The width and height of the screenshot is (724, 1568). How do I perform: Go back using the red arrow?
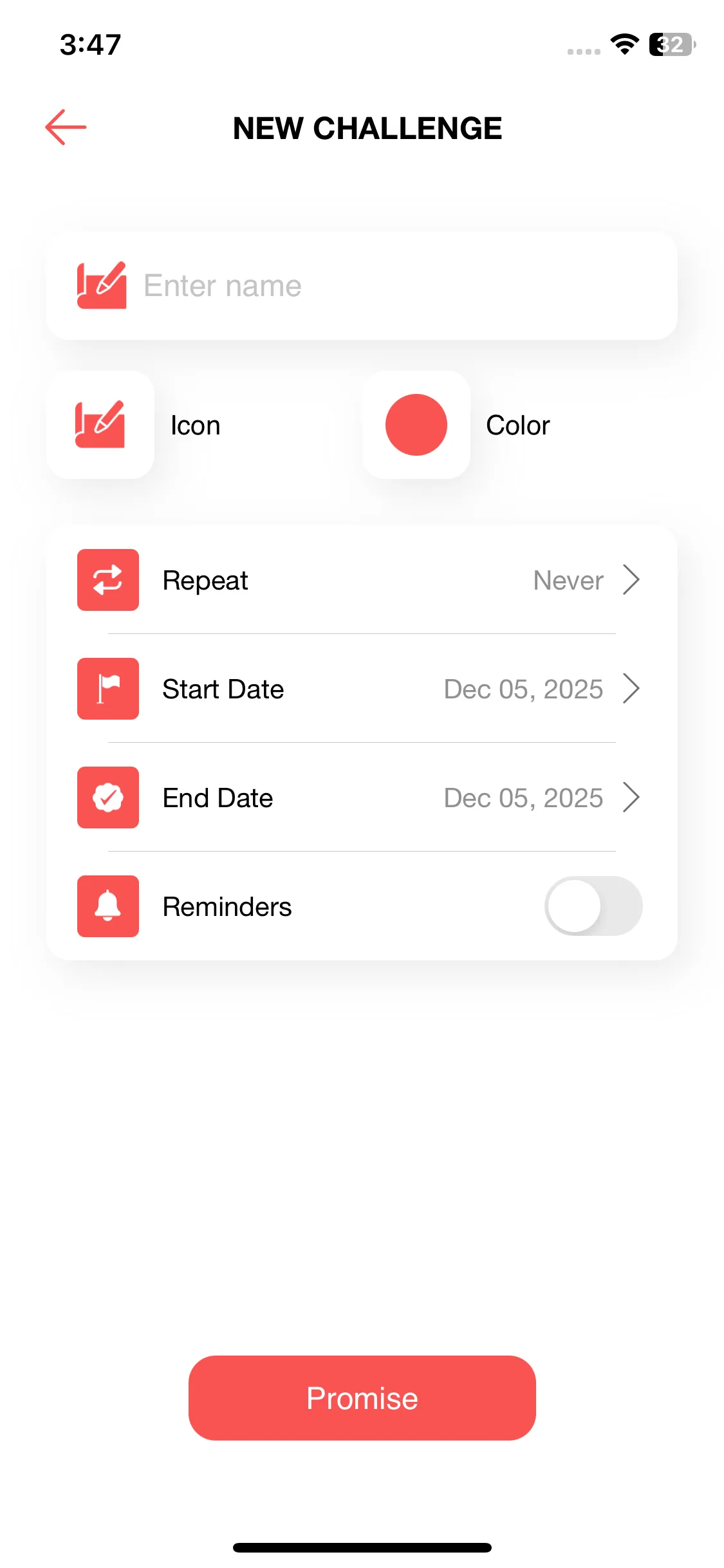click(x=66, y=127)
